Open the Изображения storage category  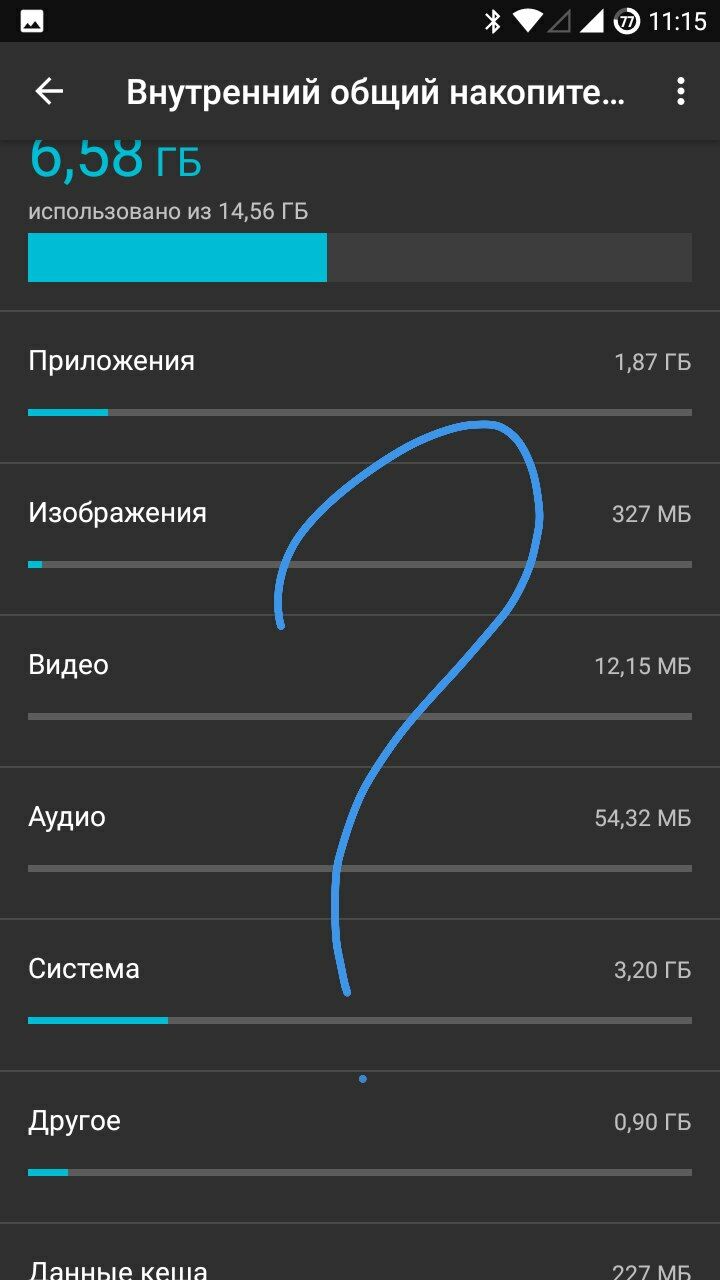pyautogui.click(x=359, y=537)
